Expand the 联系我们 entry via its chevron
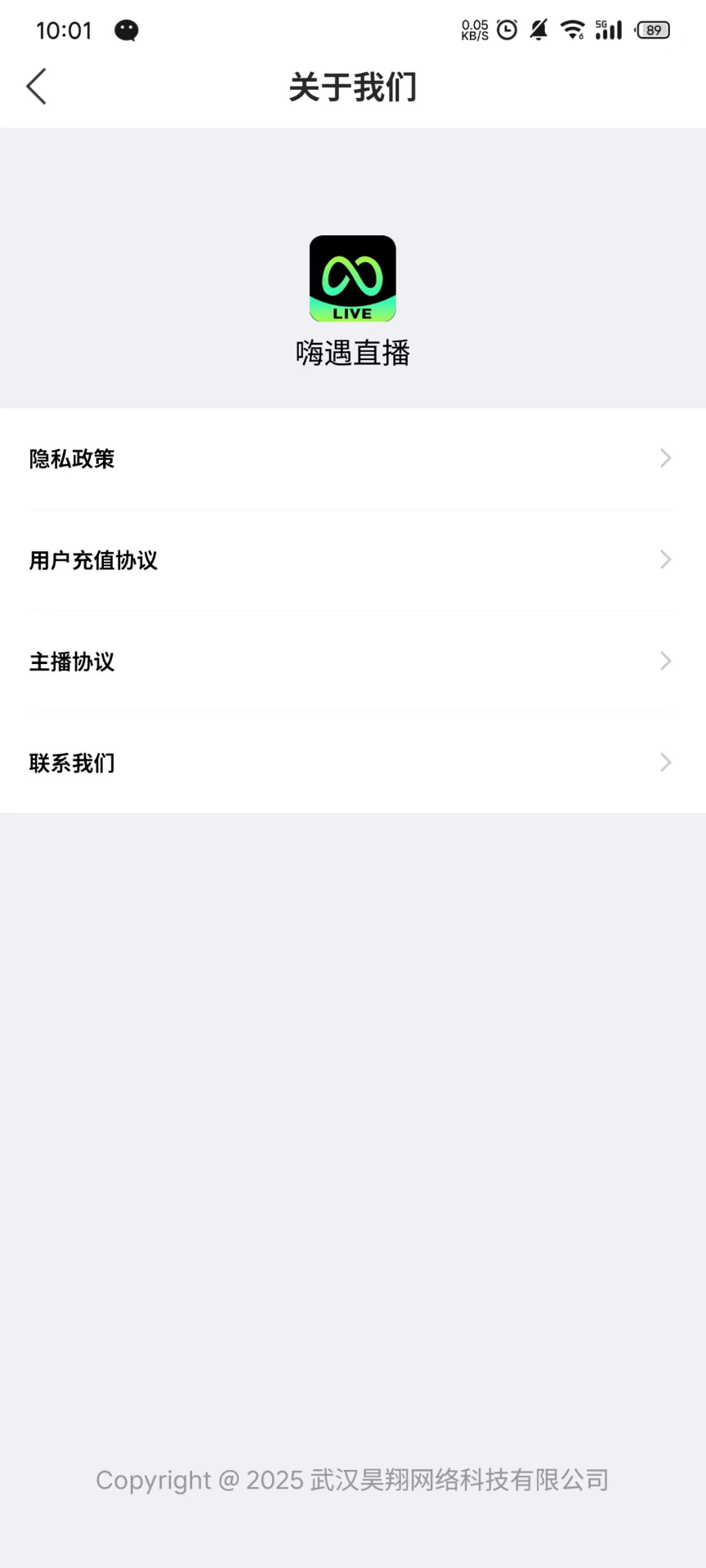The width and height of the screenshot is (706, 1568). pos(664,763)
